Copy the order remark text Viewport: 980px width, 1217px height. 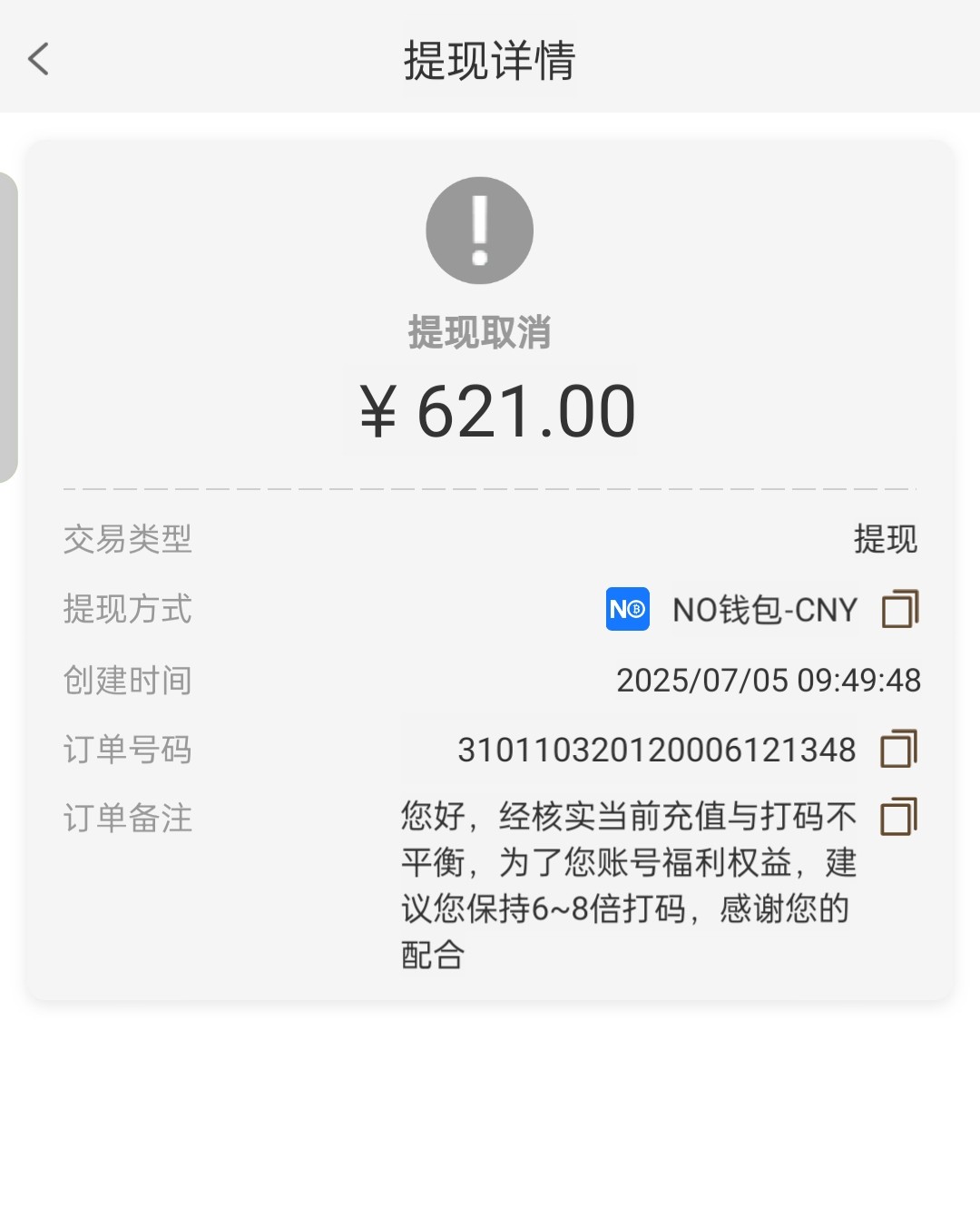tap(899, 817)
